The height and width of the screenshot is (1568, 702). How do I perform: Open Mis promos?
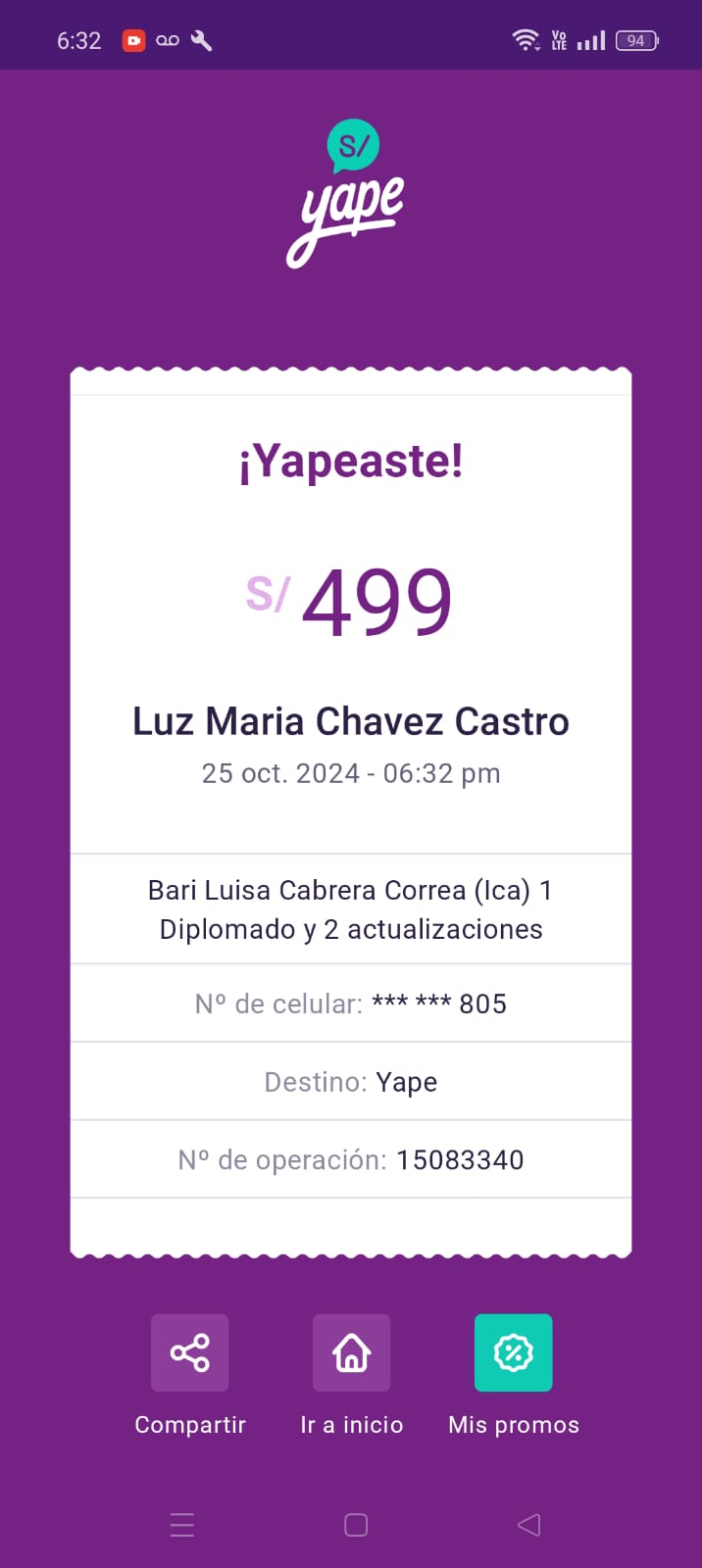tap(513, 1352)
